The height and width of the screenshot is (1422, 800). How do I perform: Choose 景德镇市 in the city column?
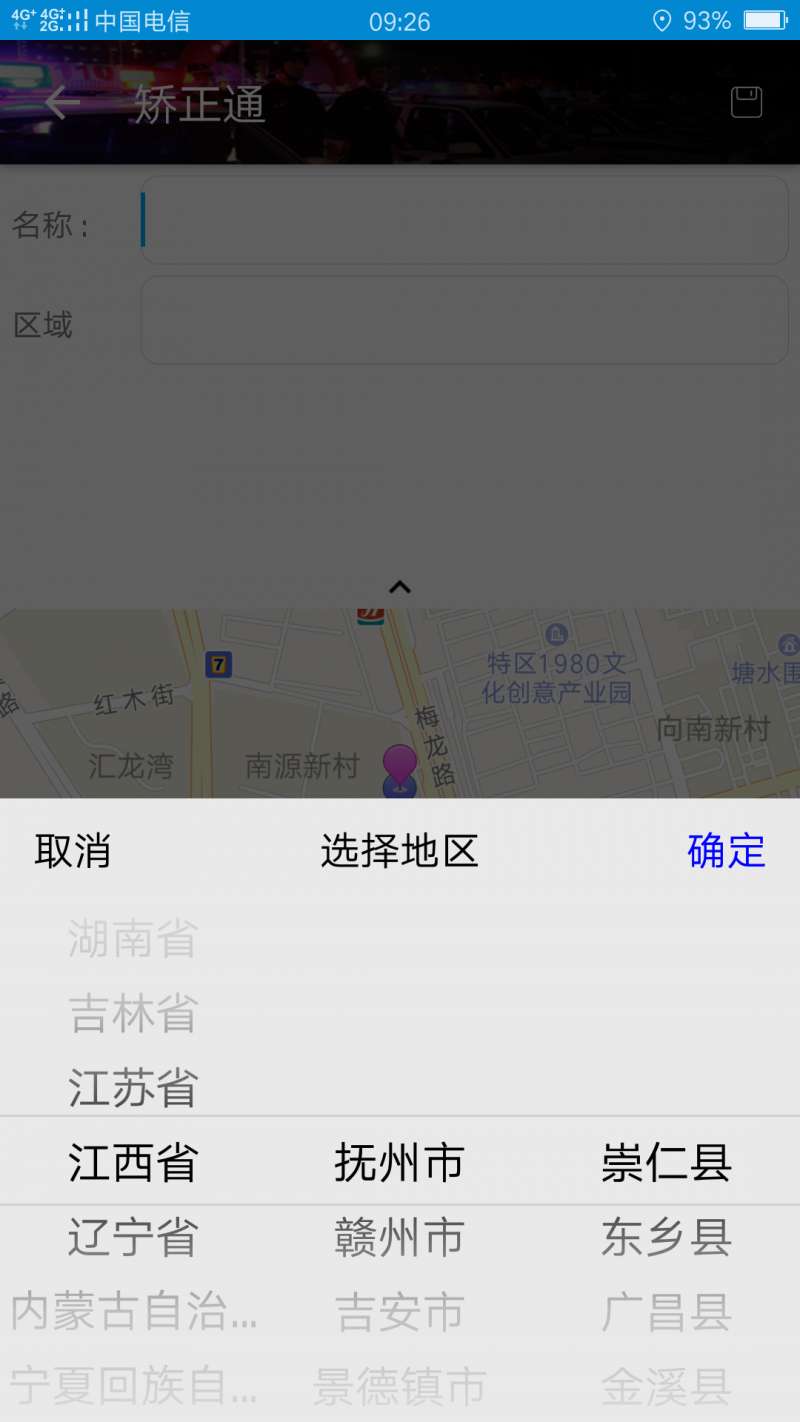(399, 1387)
